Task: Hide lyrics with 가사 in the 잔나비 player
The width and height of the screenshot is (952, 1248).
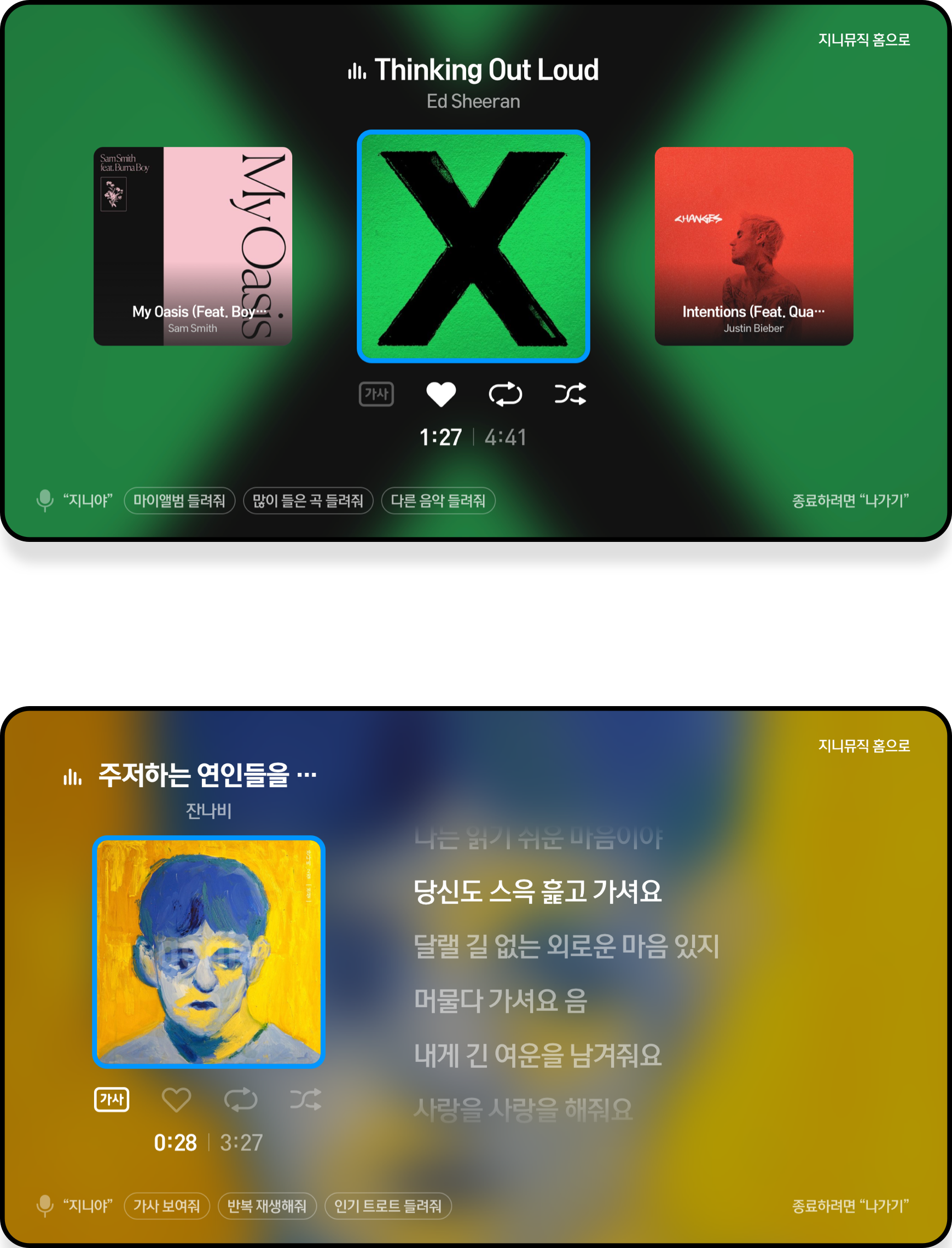Action: point(112,1100)
